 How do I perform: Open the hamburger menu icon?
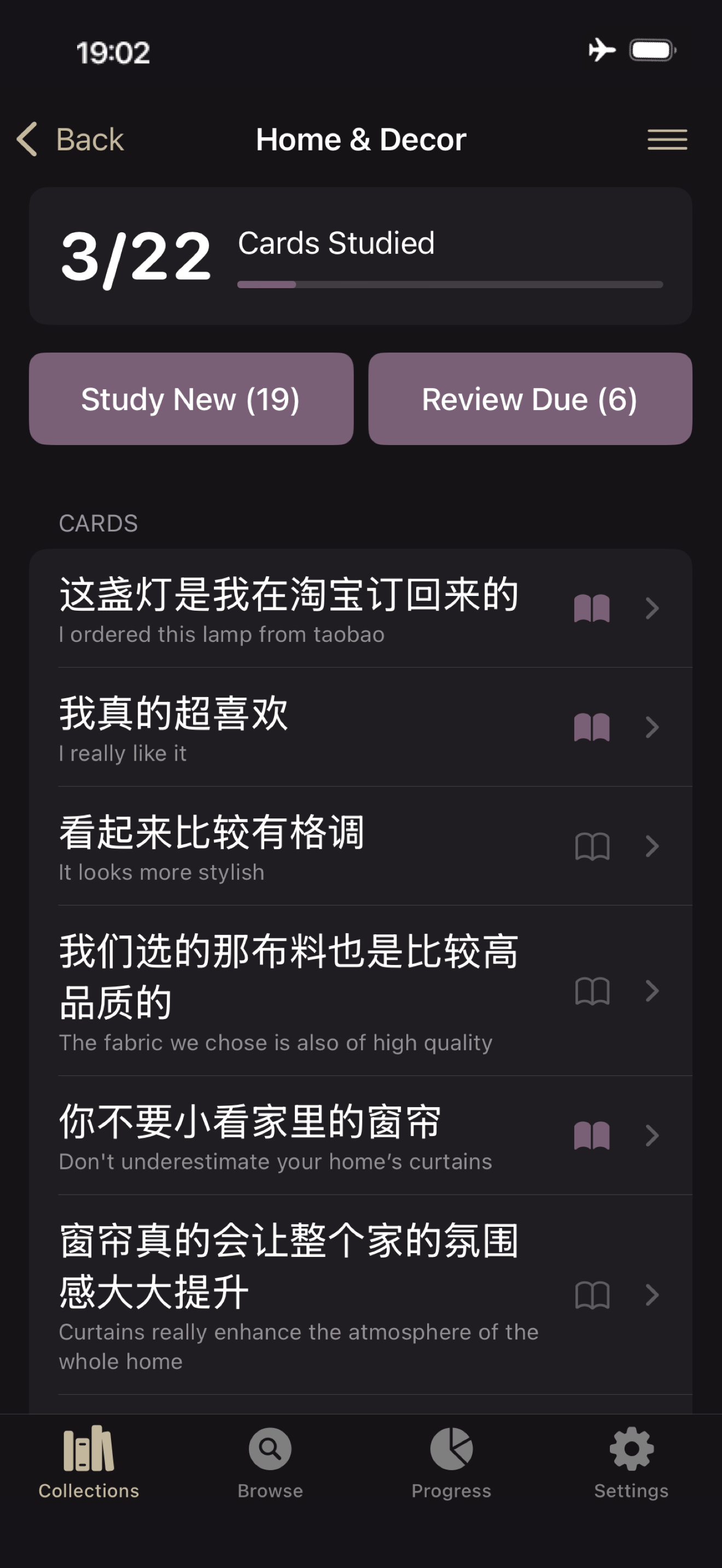pyautogui.click(x=667, y=139)
